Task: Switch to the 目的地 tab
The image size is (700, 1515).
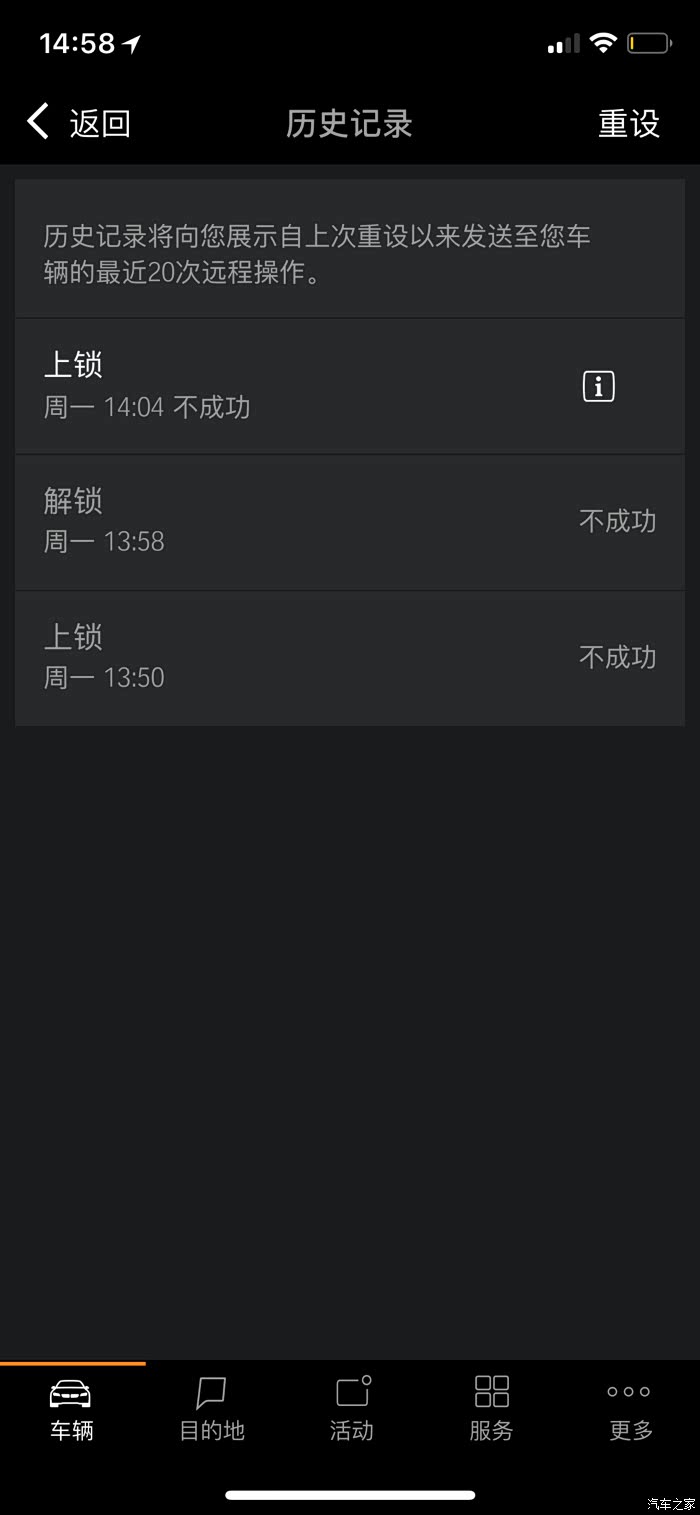Action: pyautogui.click(x=211, y=1408)
